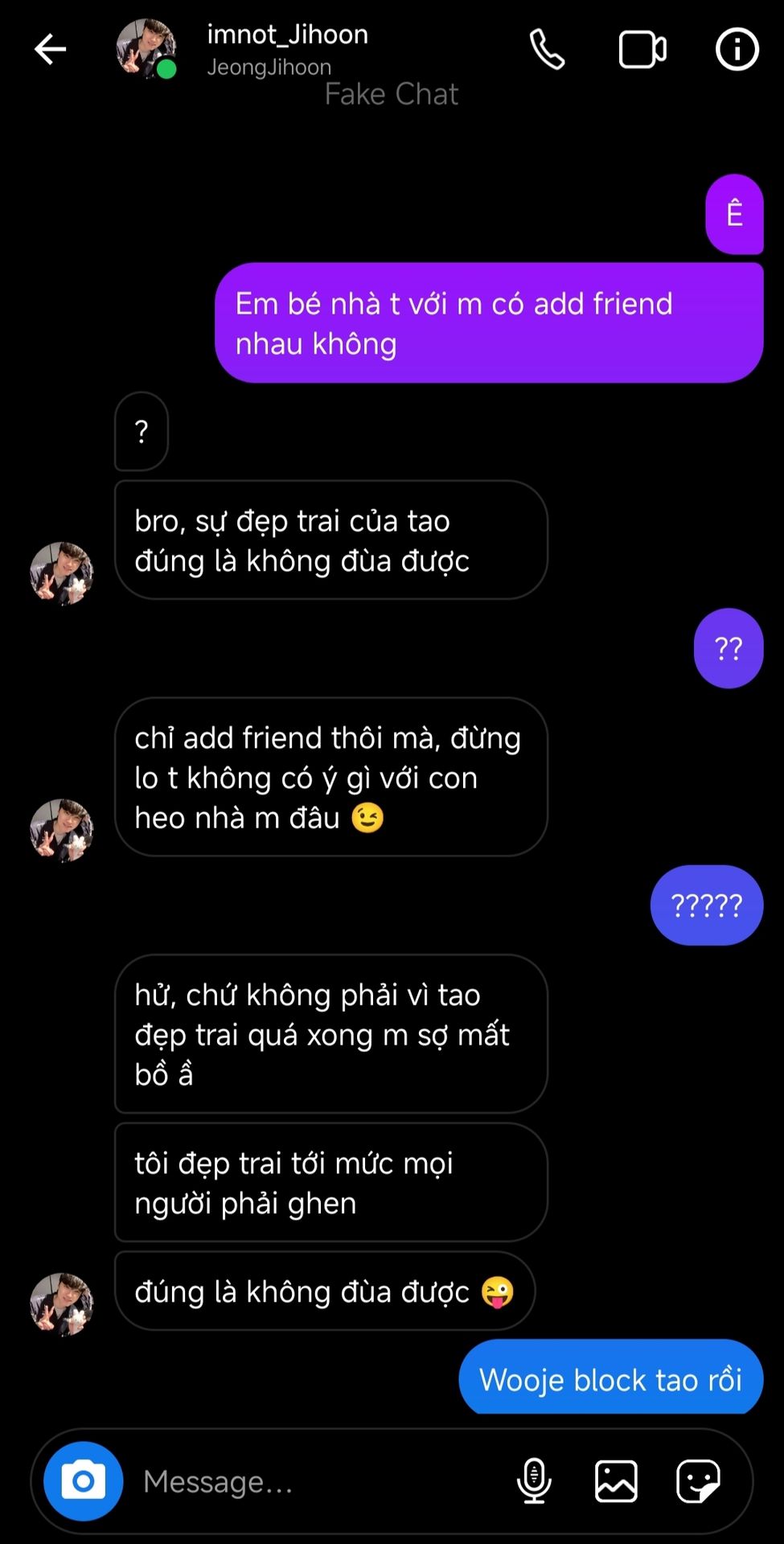
Task: Open the camera to send a photo
Action: (83, 1480)
